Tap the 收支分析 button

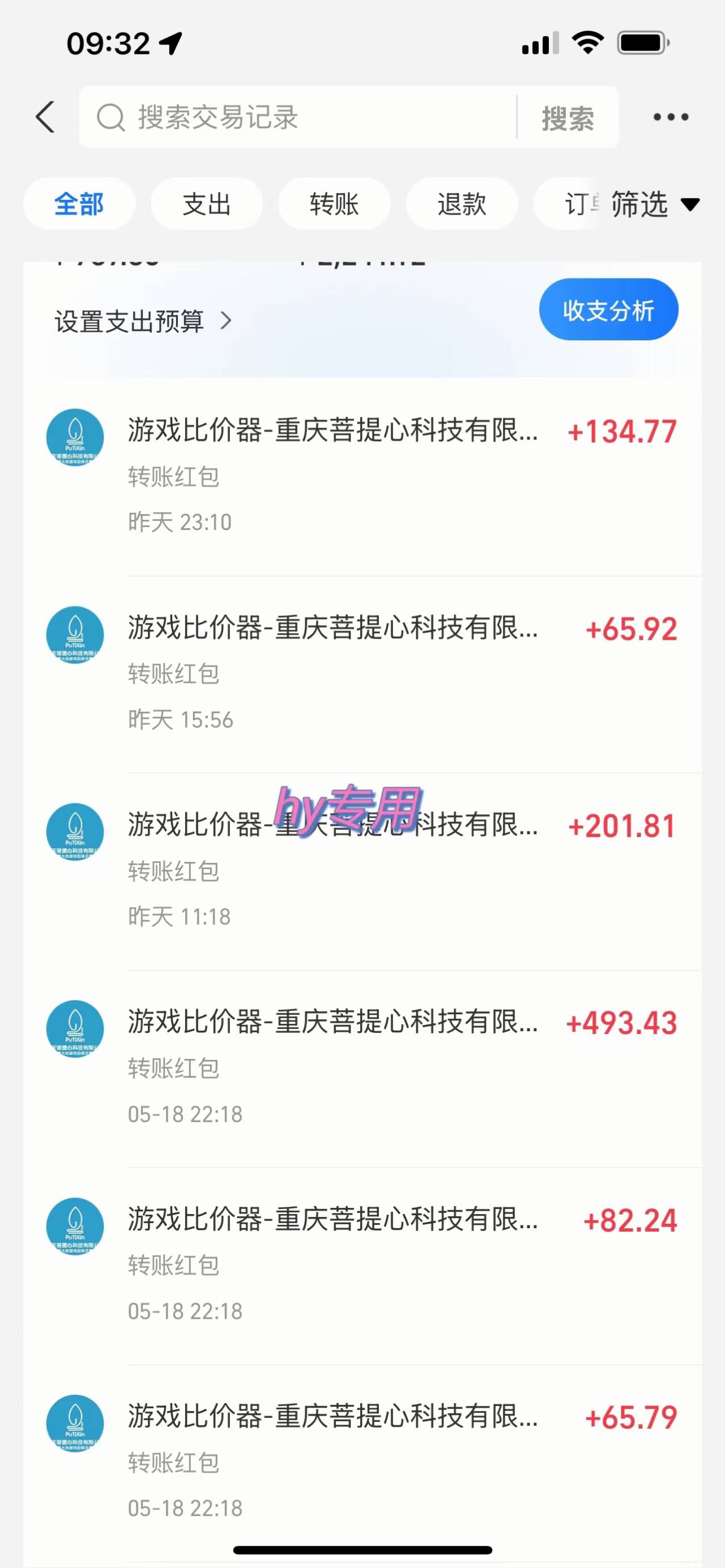608,309
